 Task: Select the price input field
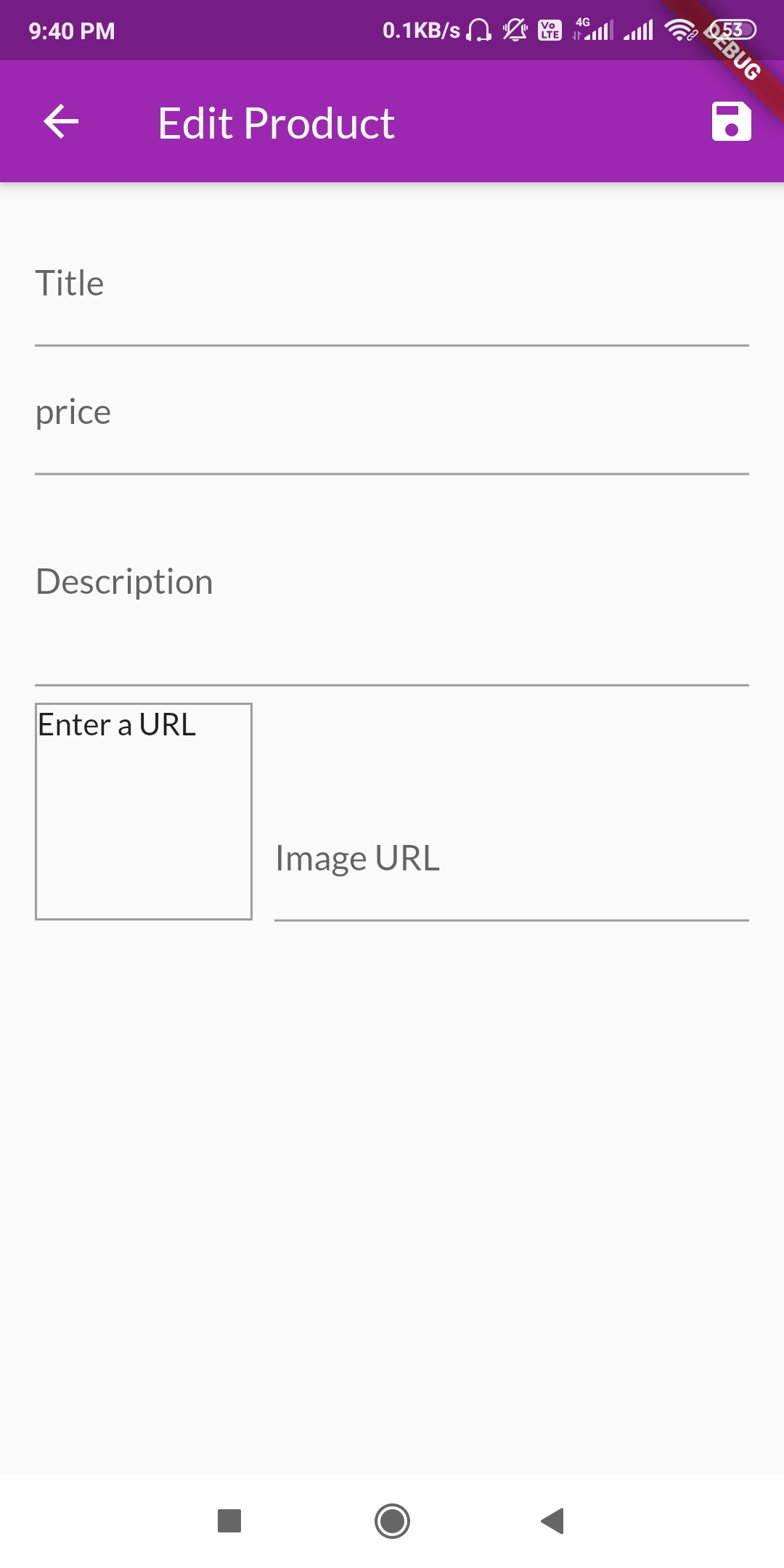click(x=392, y=436)
